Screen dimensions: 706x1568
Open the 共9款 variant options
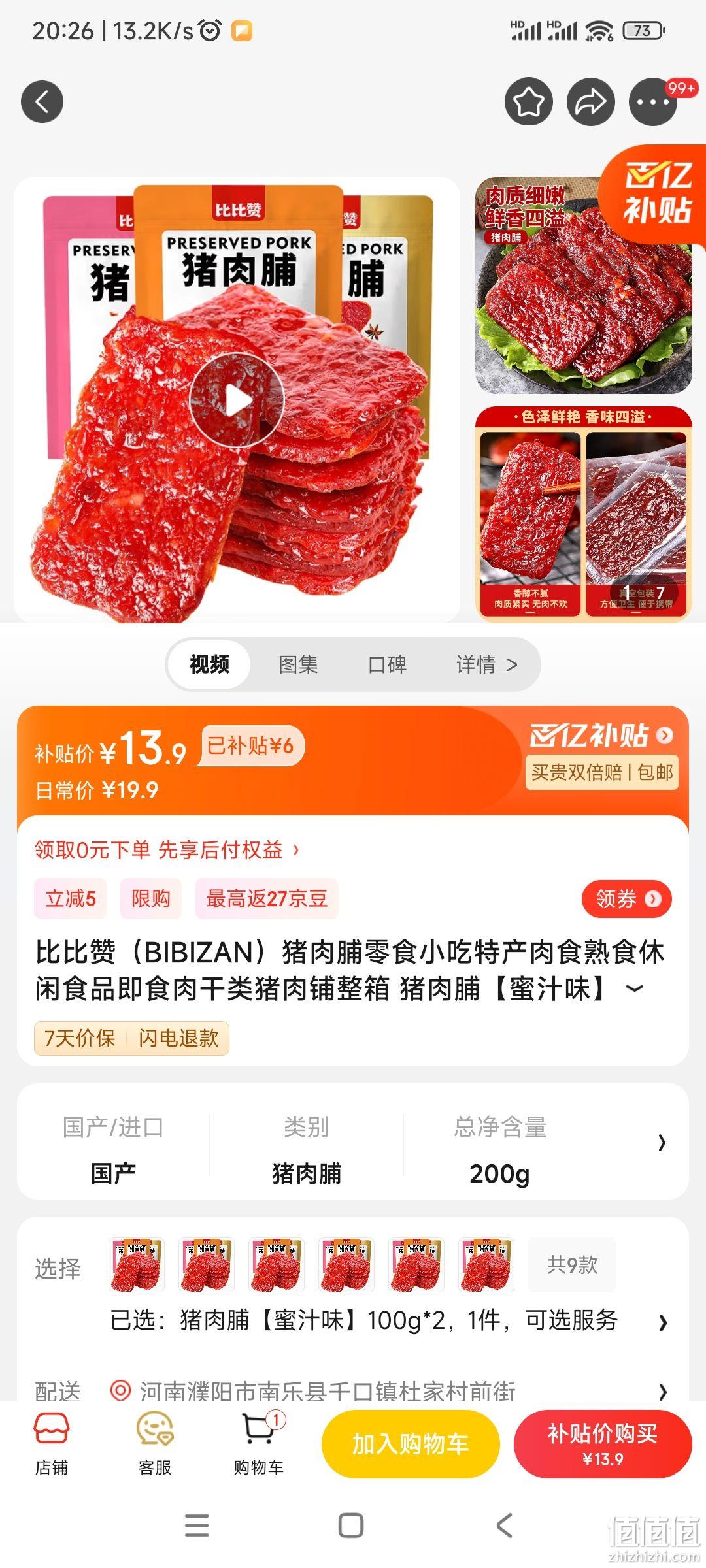coord(572,1265)
